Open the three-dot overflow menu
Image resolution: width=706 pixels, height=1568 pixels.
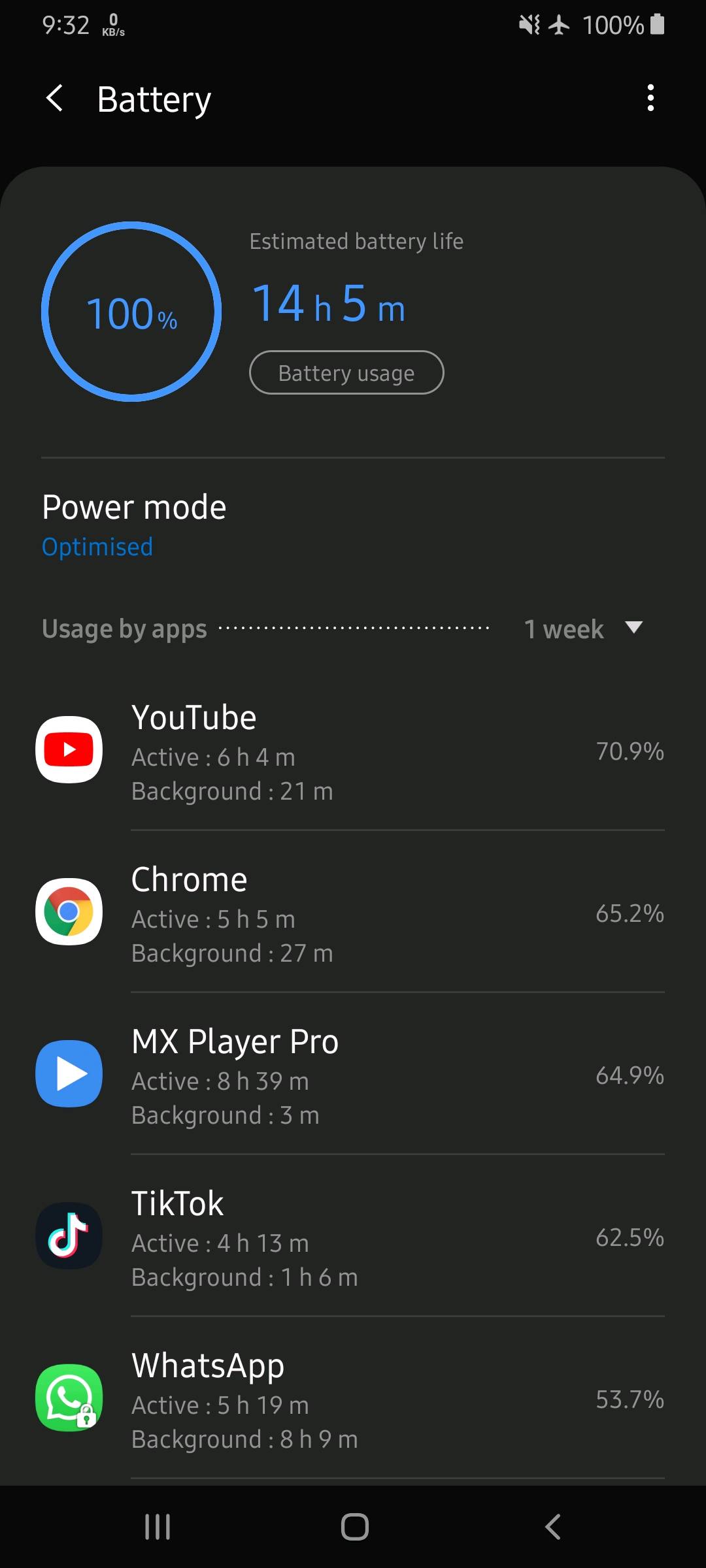[x=650, y=98]
